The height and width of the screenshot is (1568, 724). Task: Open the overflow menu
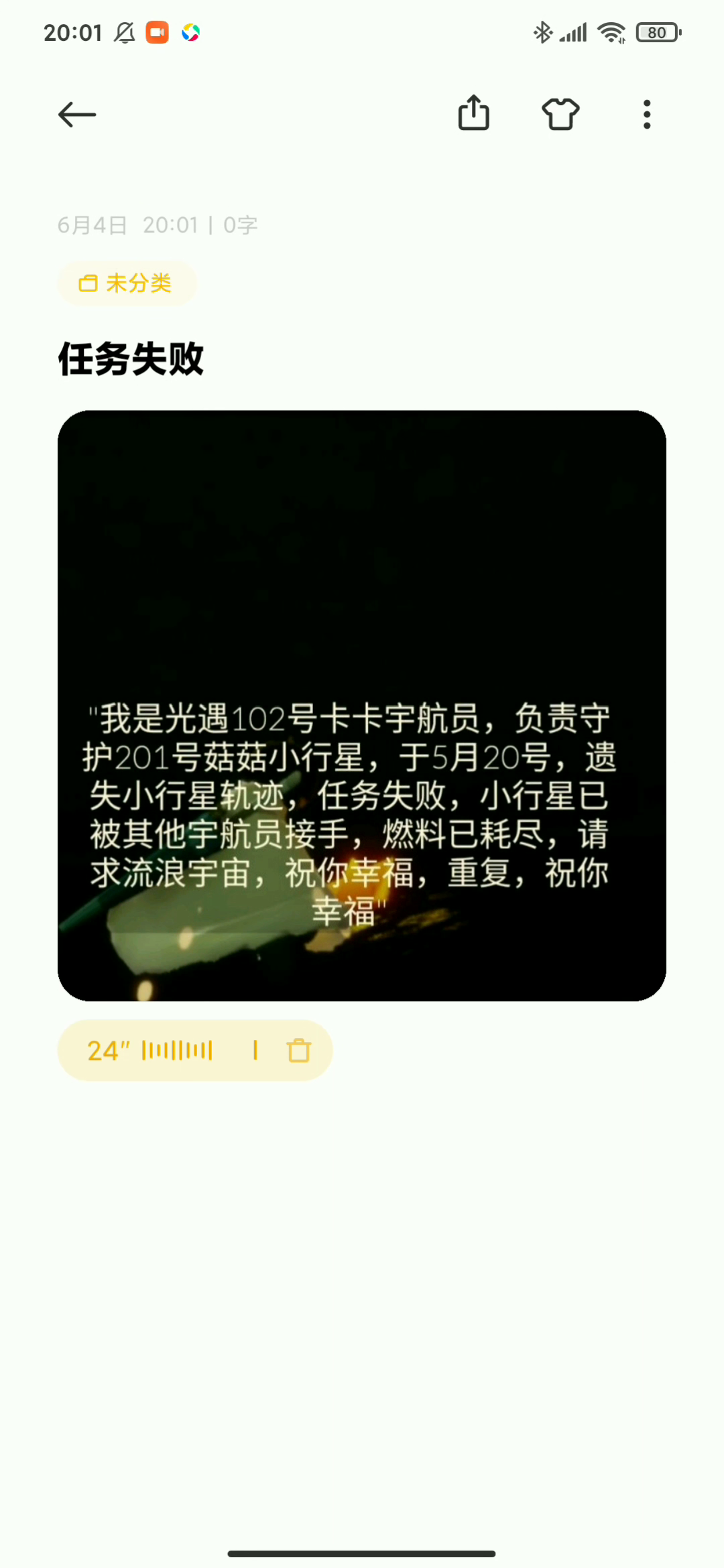646,115
